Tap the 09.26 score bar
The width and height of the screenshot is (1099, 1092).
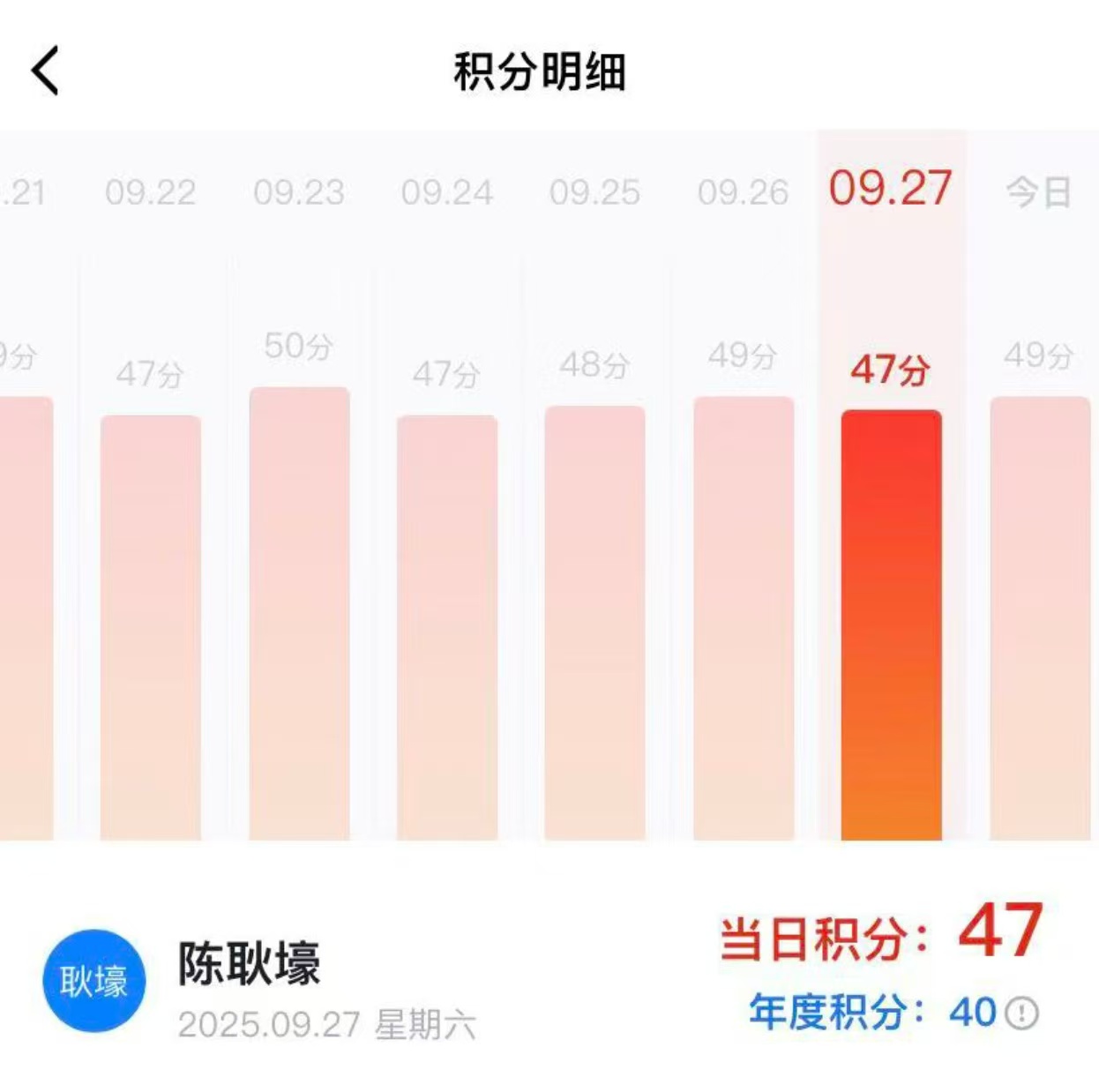point(744,617)
